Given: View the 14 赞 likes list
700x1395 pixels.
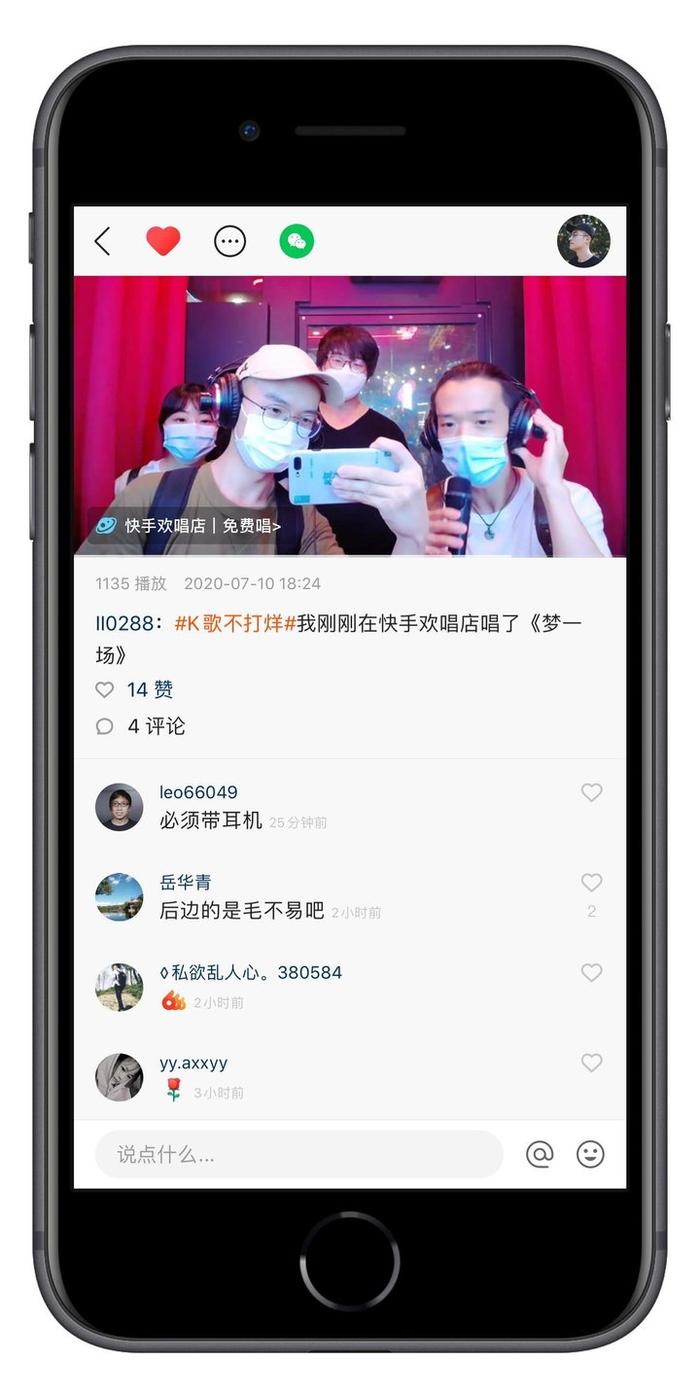Looking at the screenshot, I should (x=135, y=689).
